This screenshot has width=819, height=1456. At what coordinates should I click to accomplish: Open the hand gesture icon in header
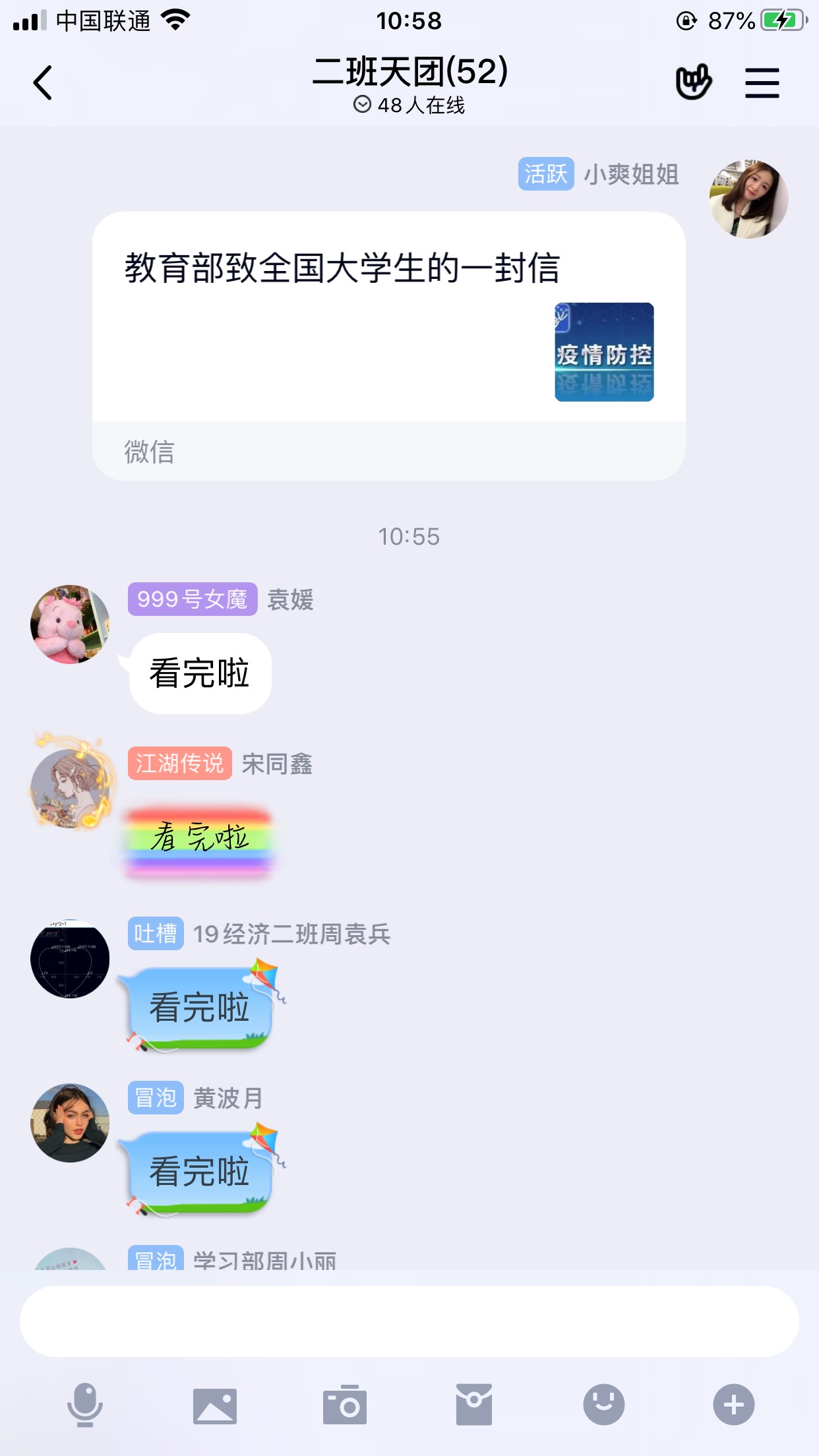pyautogui.click(x=693, y=82)
